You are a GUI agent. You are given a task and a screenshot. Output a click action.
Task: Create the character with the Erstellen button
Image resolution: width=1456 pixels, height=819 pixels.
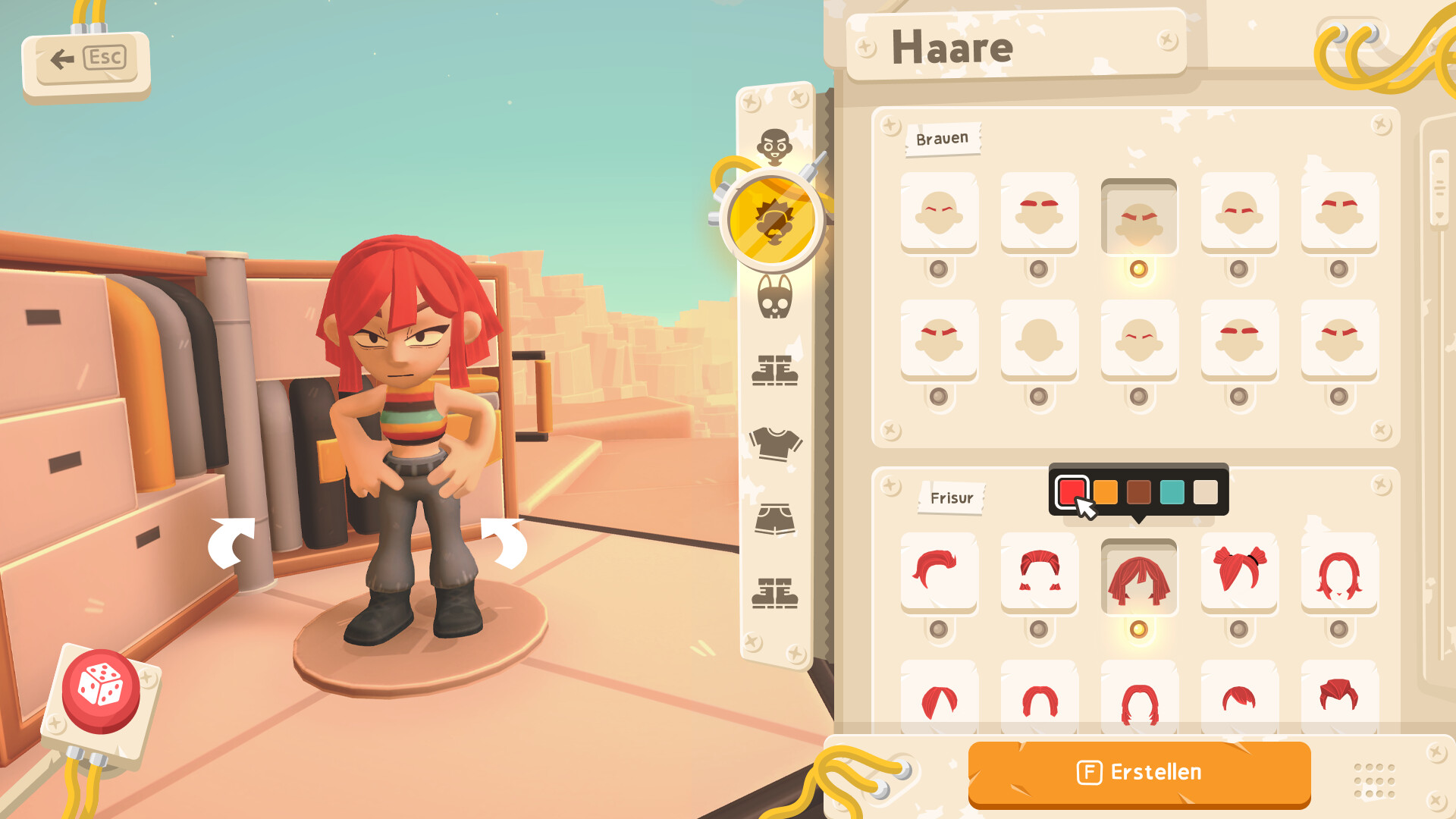(1139, 773)
